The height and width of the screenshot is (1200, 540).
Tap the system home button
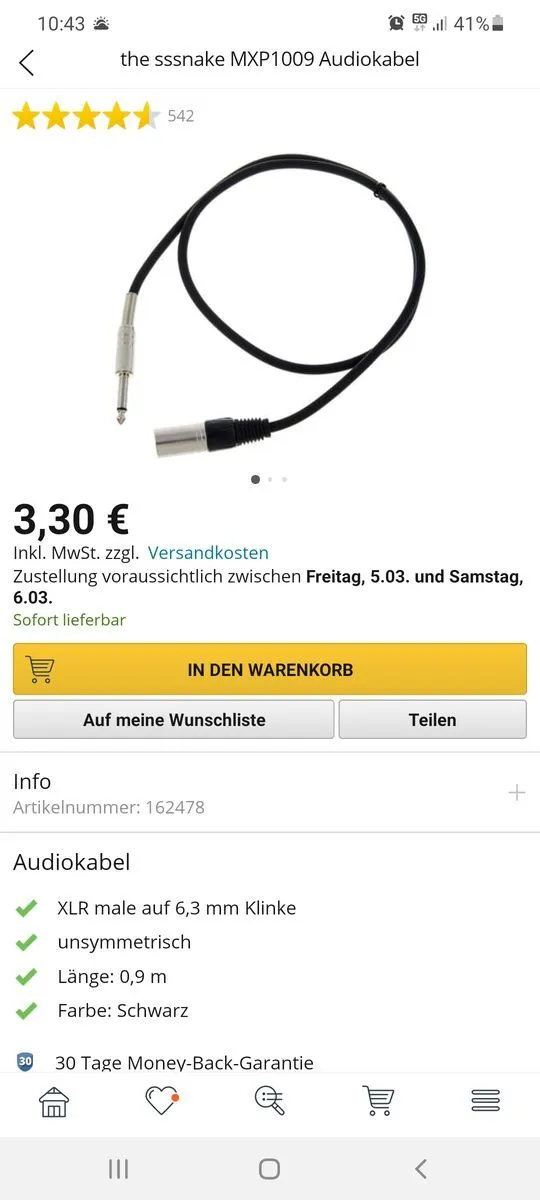point(269,1168)
